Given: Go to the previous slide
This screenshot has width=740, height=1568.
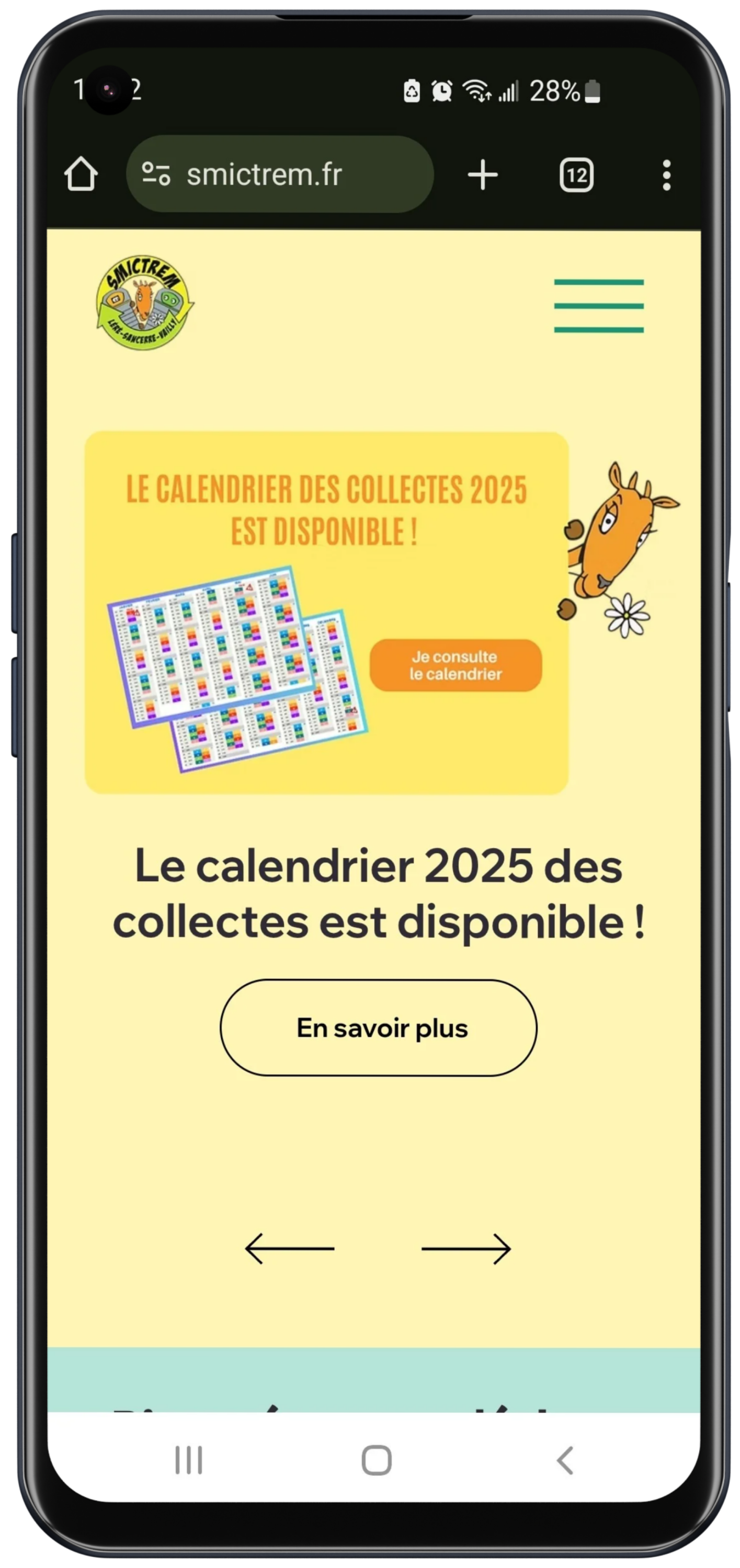Looking at the screenshot, I should [289, 1249].
